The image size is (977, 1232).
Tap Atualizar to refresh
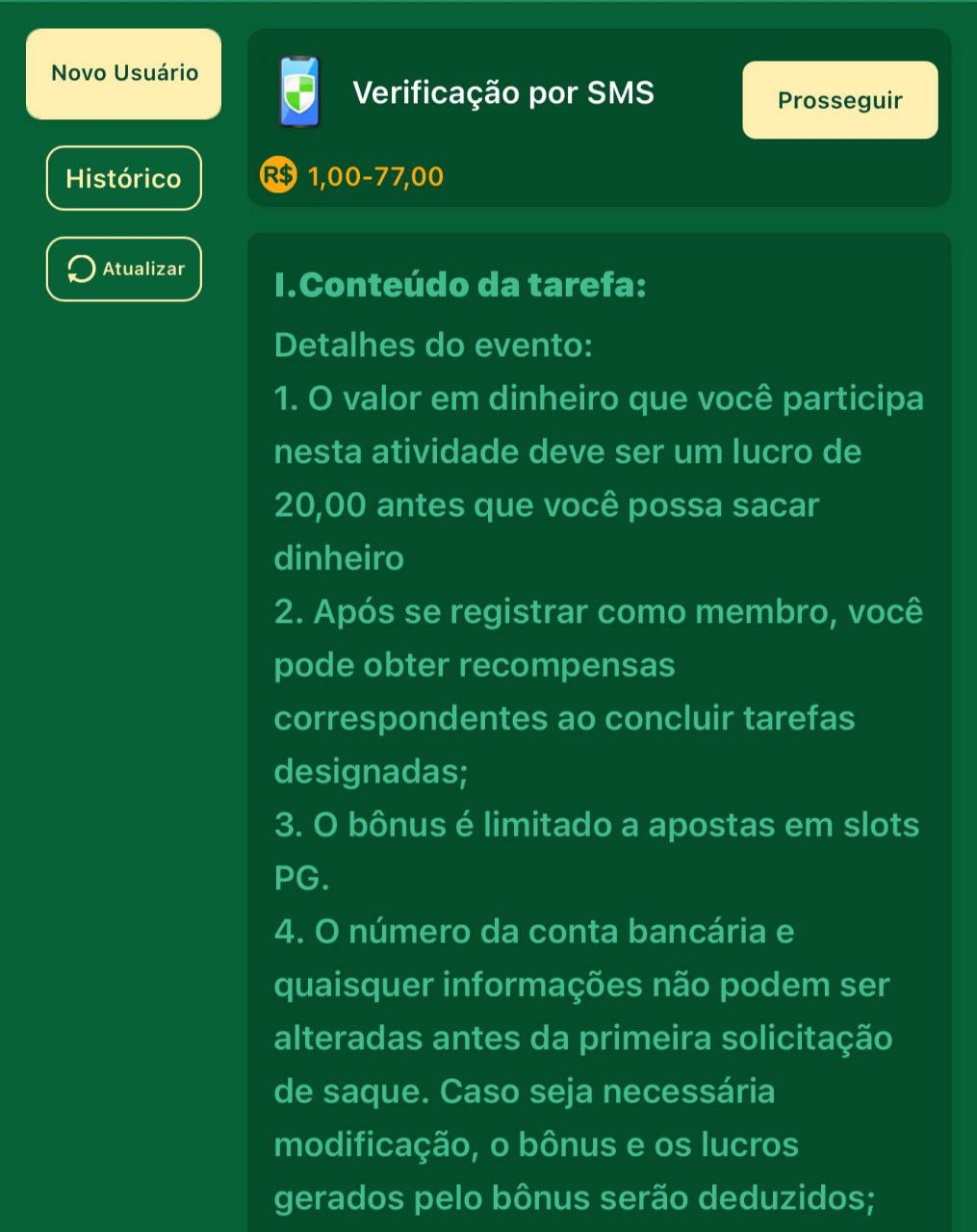124,269
